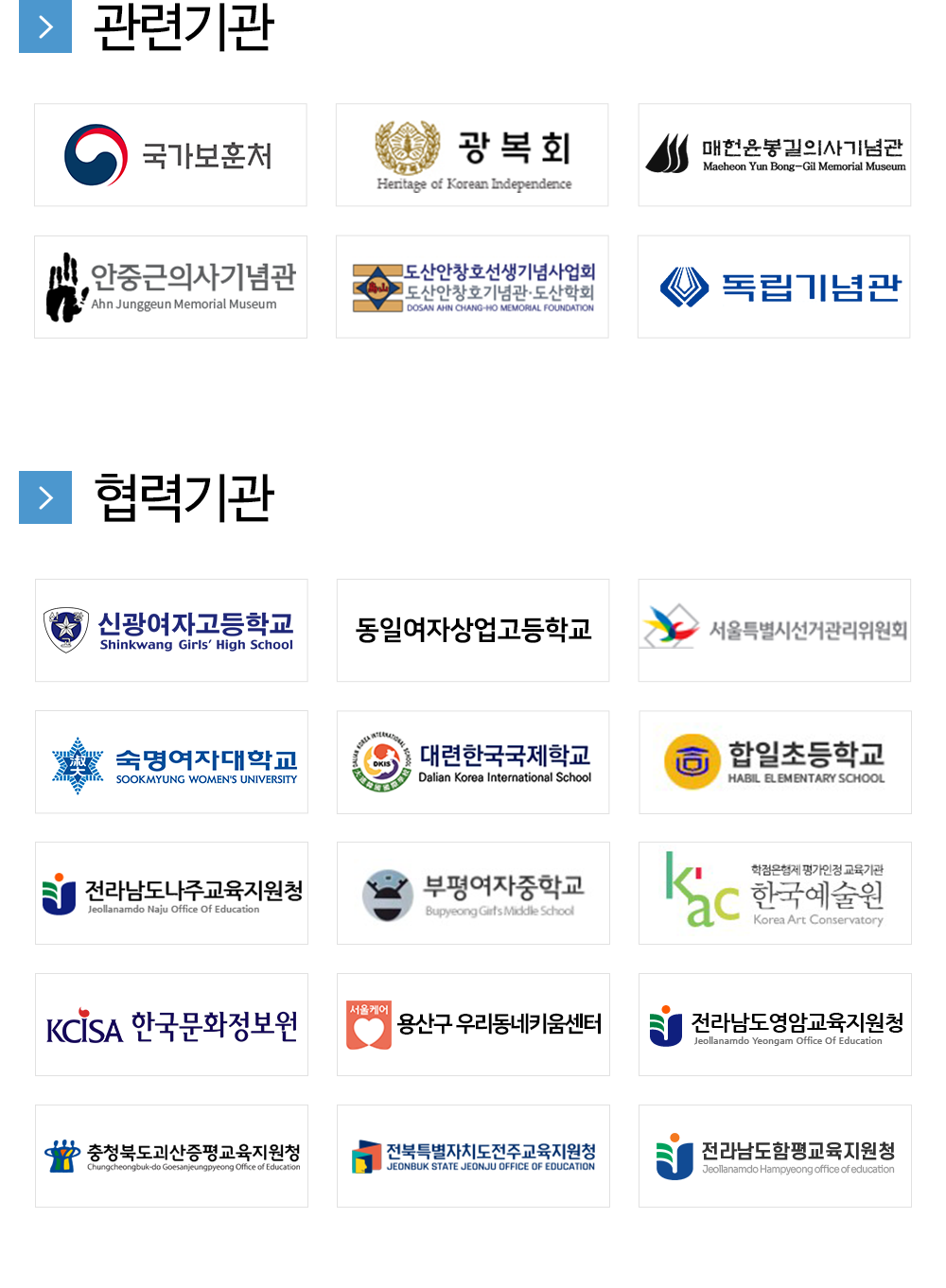Select 동일여자상업고등학교 card
Viewport: 946px width, 1288px height.
pos(473,631)
